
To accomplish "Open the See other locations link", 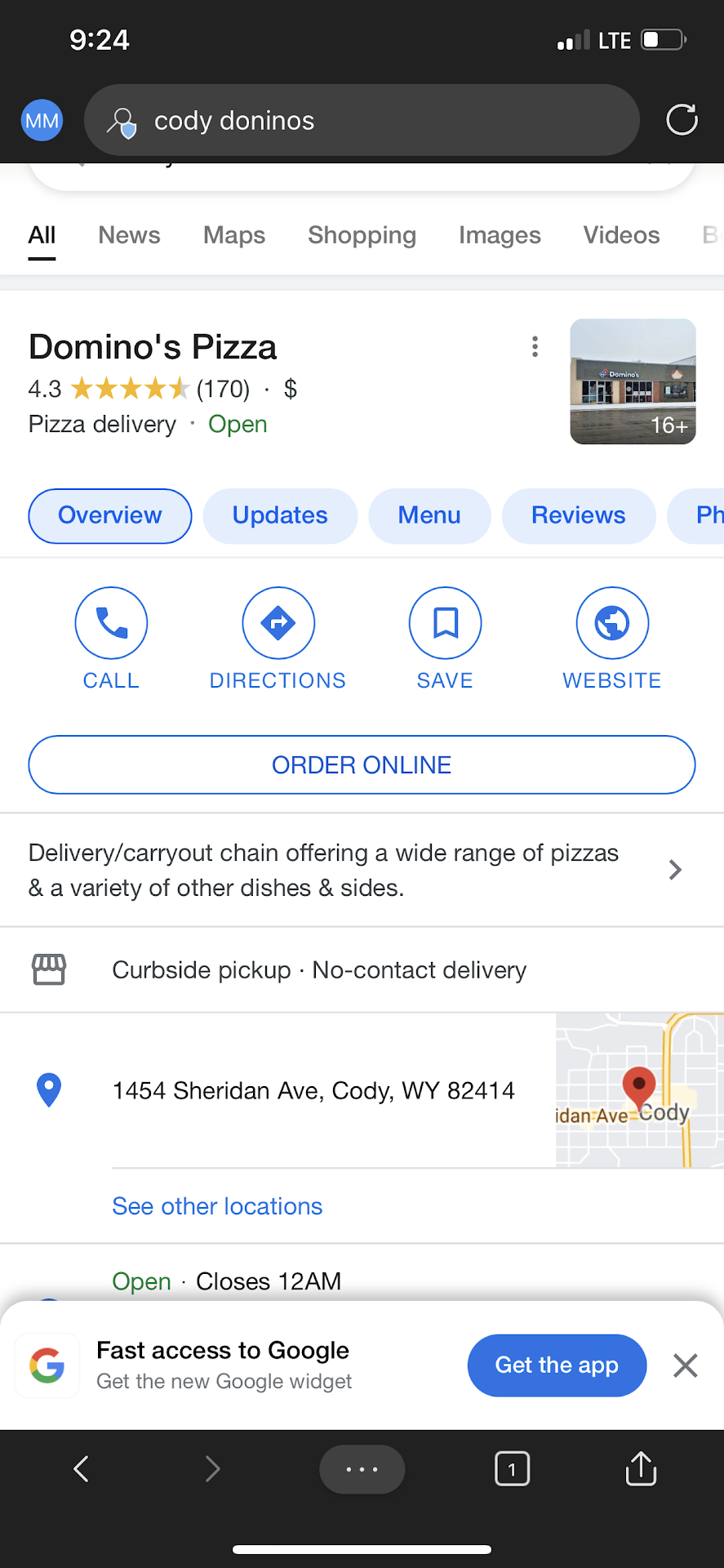I will pos(217,1206).
